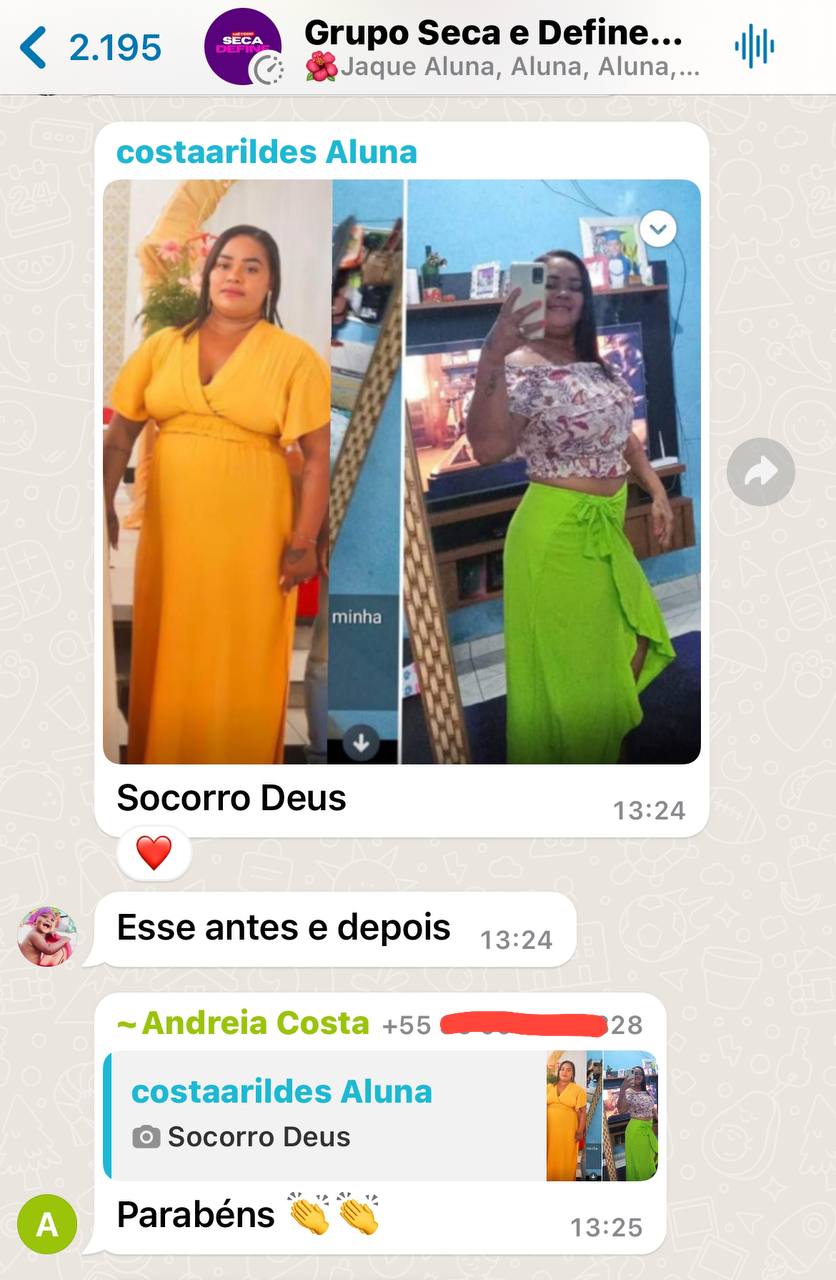Open Grupo Seca e Define group info
The height and width of the screenshot is (1280, 836).
[494, 46]
